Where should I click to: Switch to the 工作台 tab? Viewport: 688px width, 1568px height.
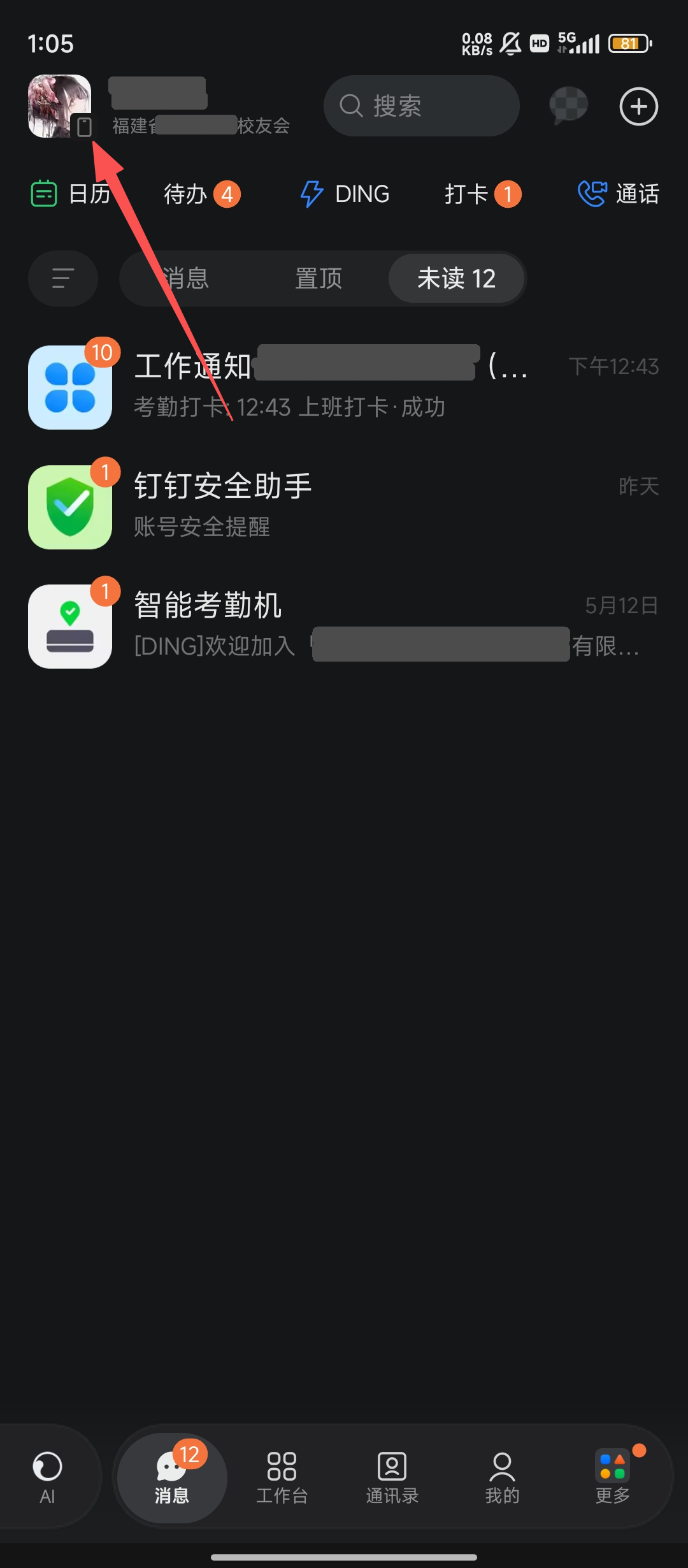[282, 1477]
